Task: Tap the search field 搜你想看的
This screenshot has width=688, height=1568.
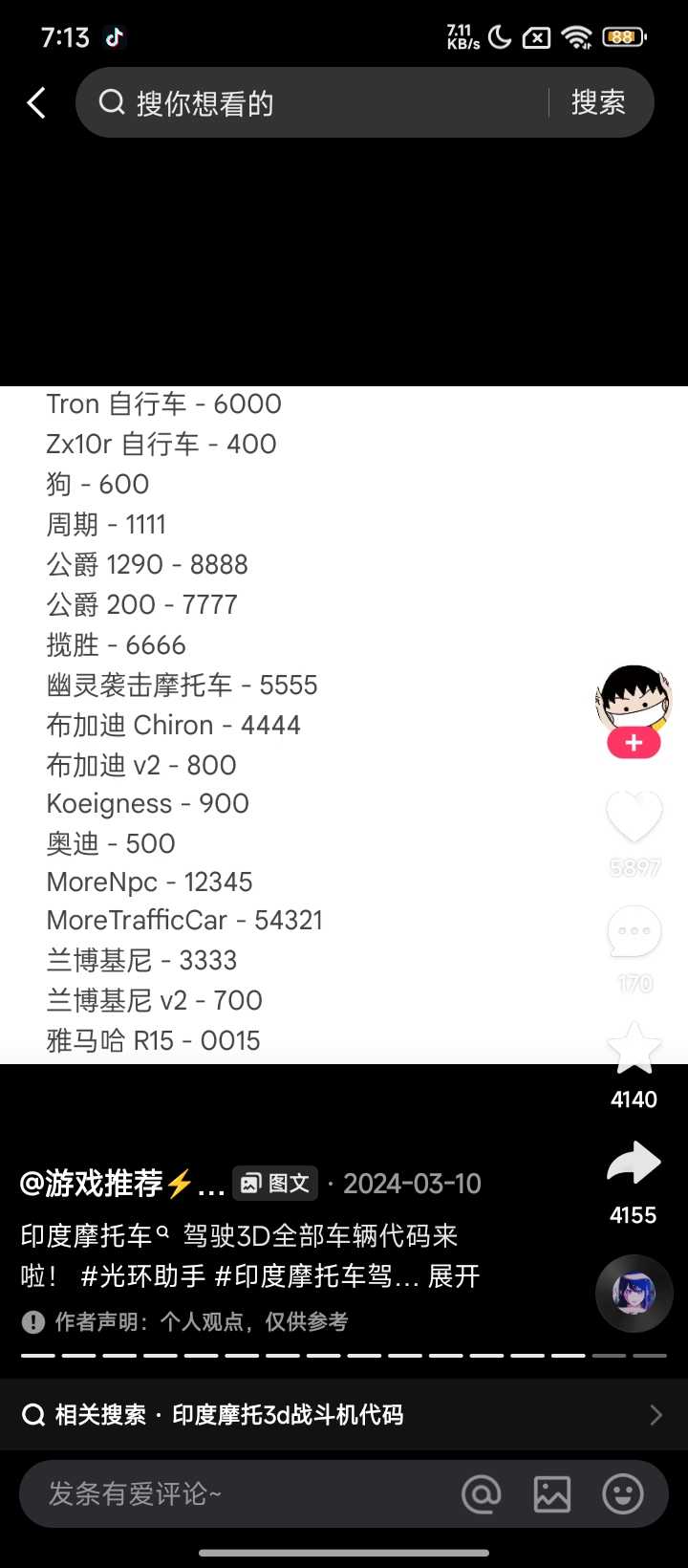Action: [315, 102]
